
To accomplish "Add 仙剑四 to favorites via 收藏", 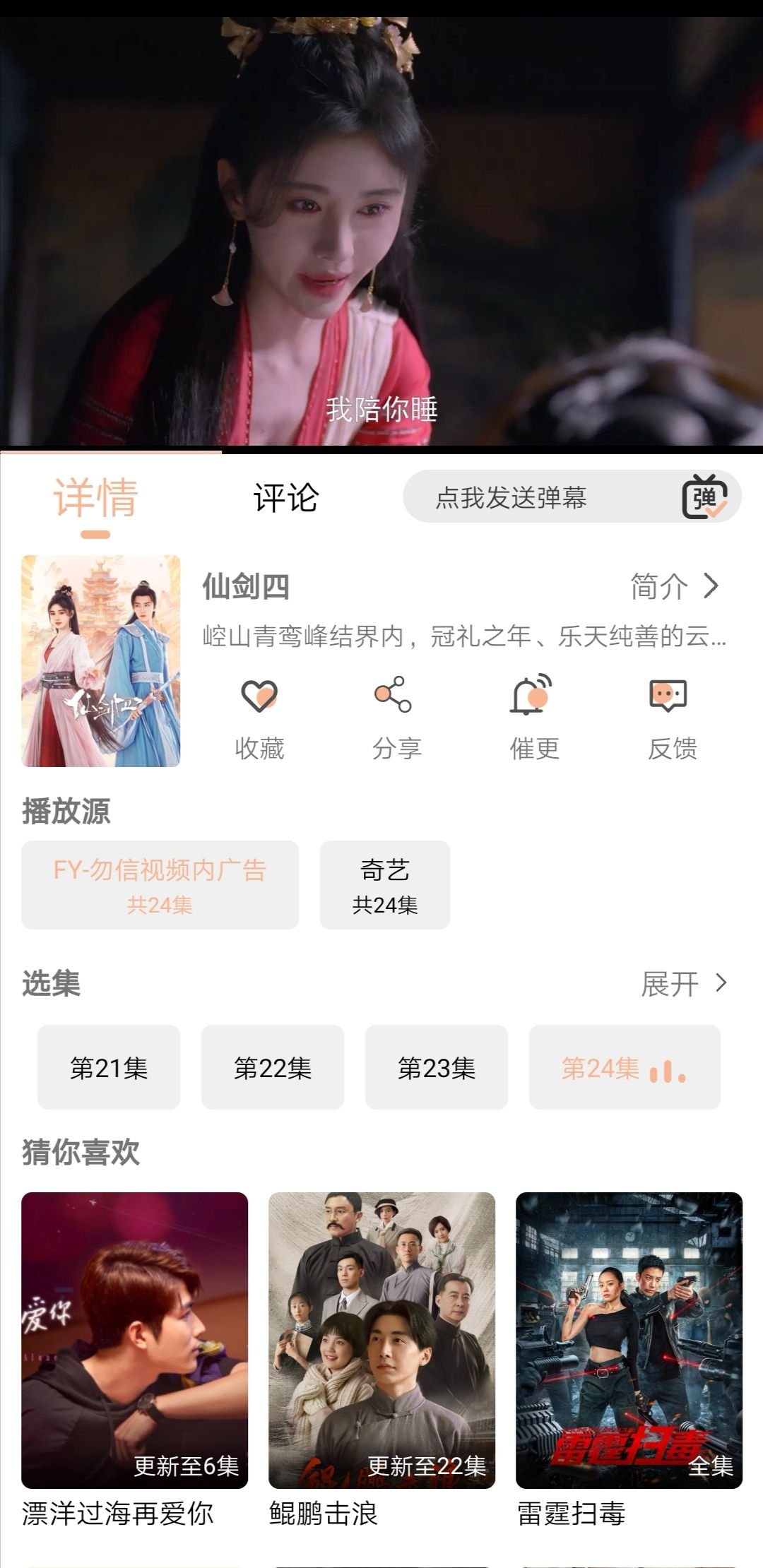I will click(259, 717).
